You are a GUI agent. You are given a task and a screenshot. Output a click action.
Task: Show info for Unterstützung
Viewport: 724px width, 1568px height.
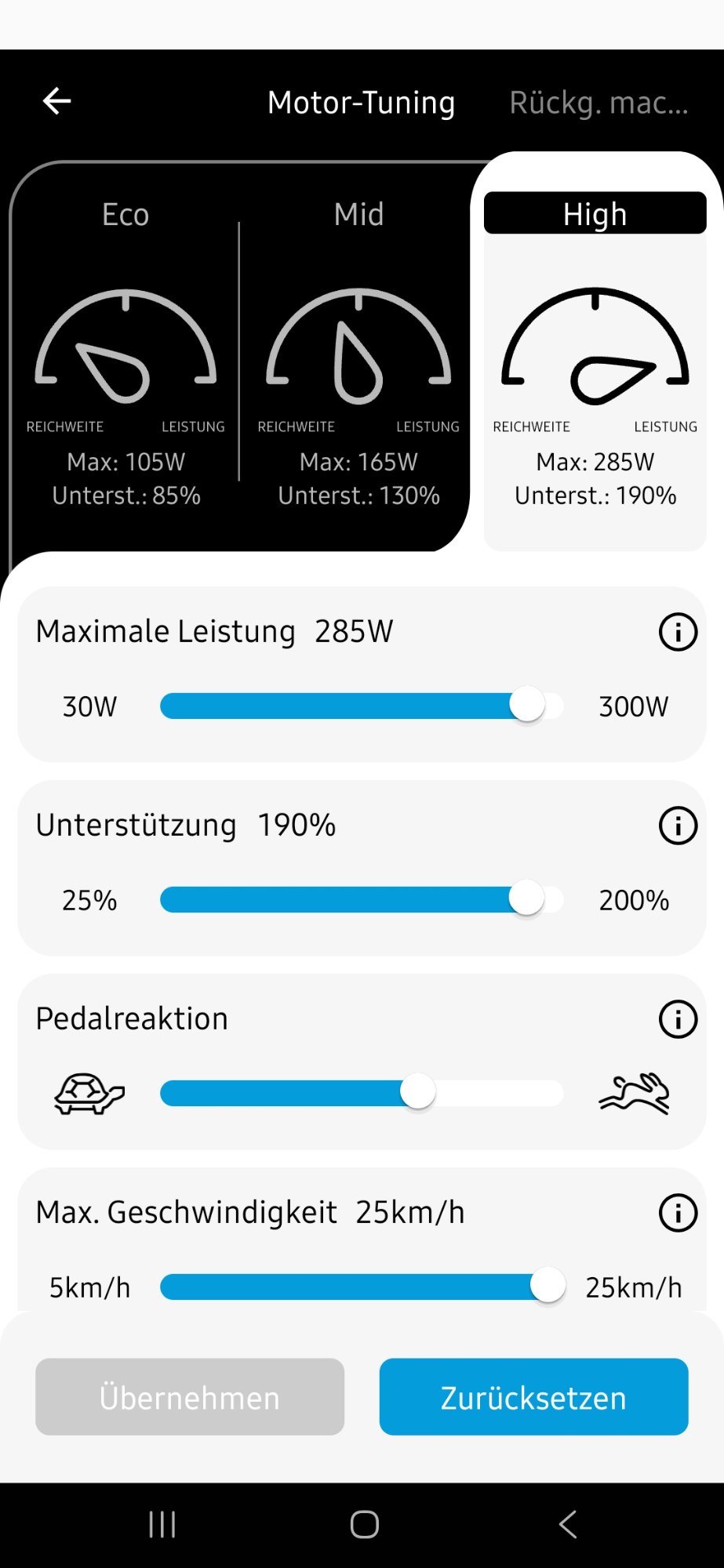coord(678,826)
